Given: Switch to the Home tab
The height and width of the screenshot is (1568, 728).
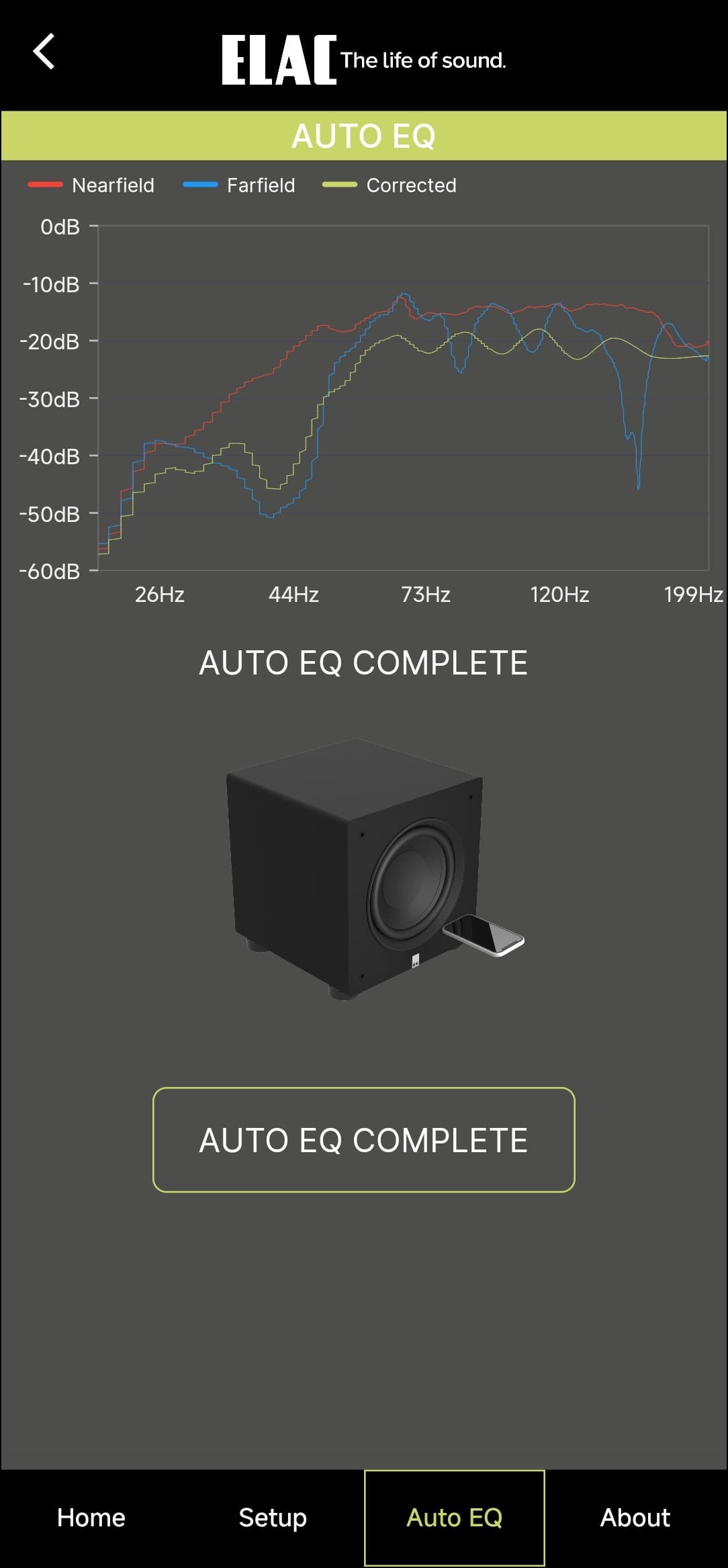Looking at the screenshot, I should (91, 1517).
